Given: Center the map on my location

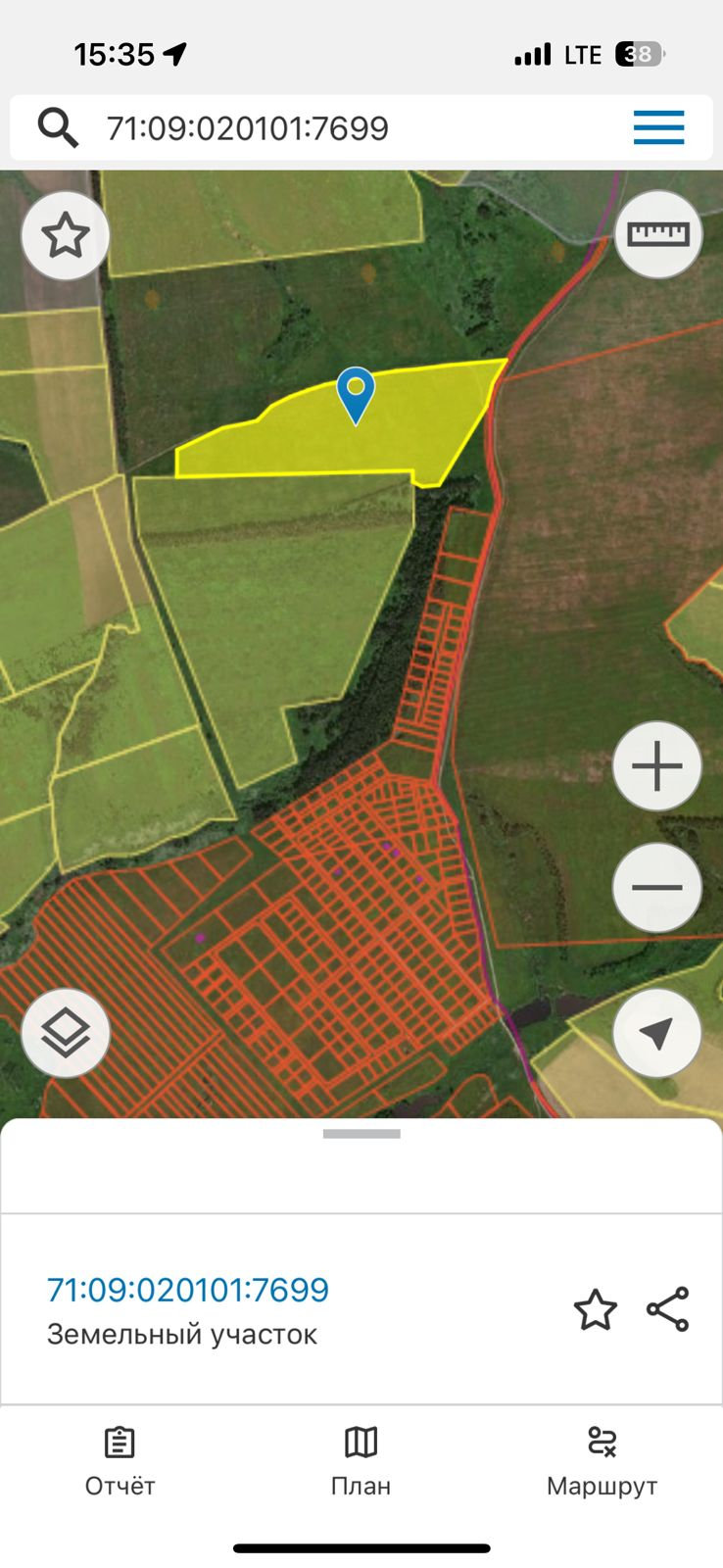Looking at the screenshot, I should (x=657, y=1033).
